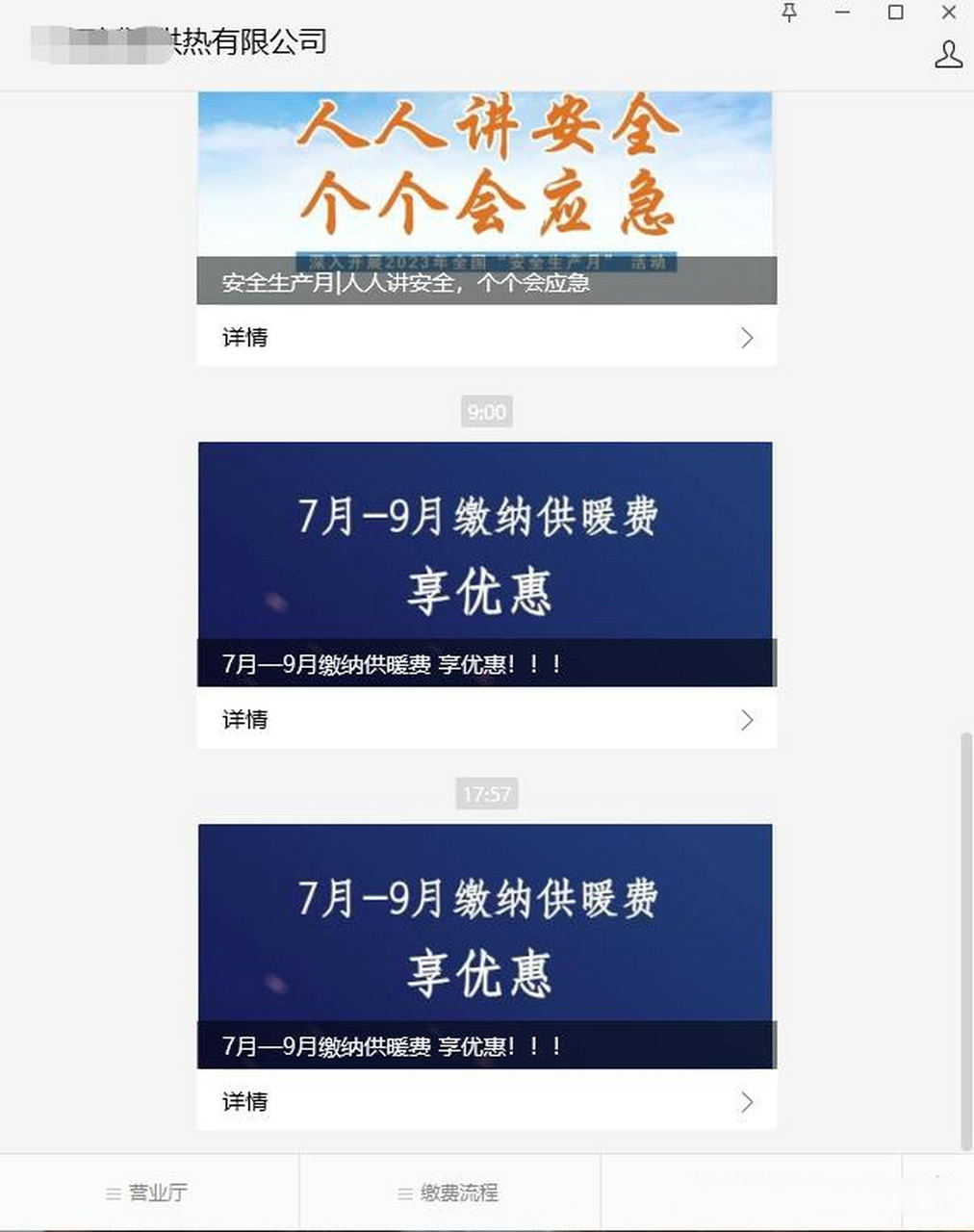Pin this conversation using the pin icon

(x=789, y=13)
